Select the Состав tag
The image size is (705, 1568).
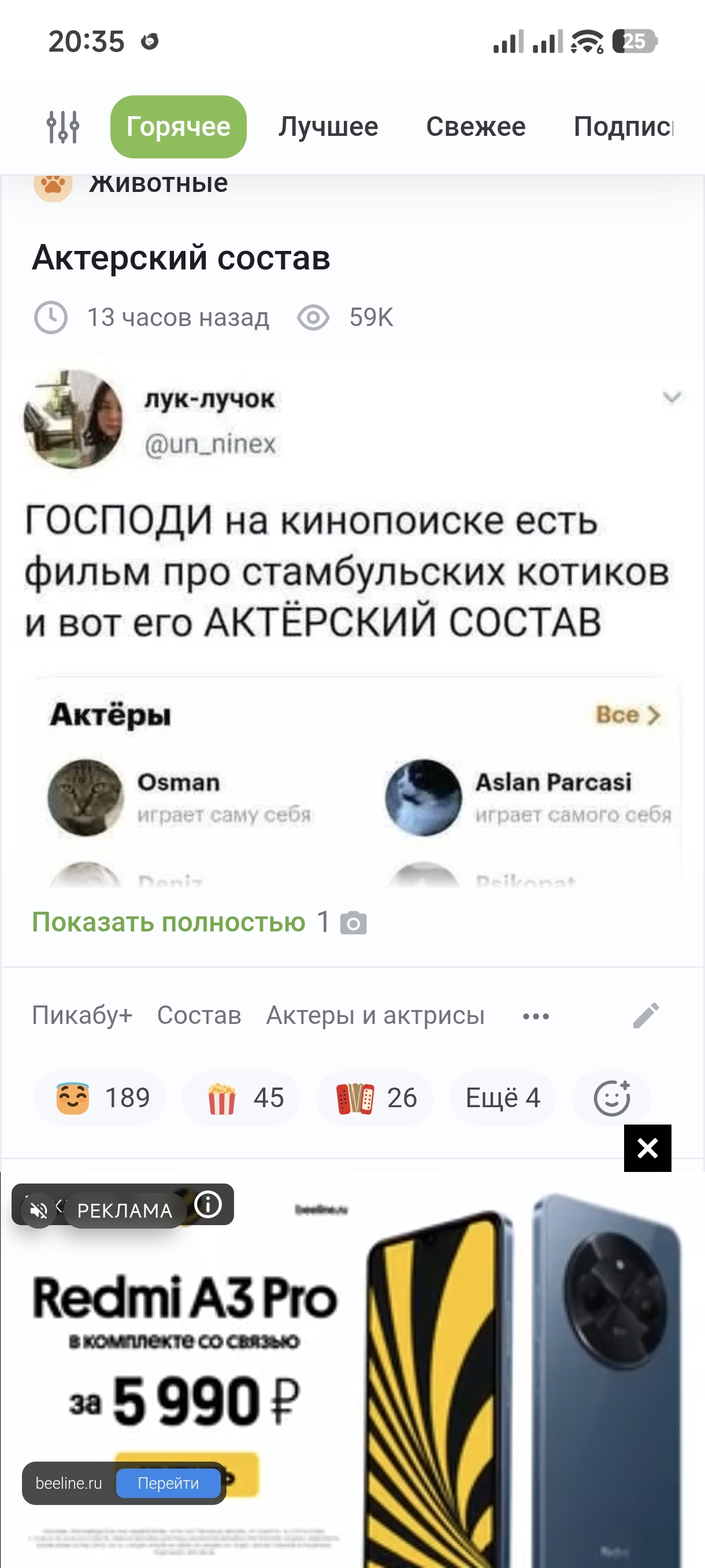(x=199, y=1015)
